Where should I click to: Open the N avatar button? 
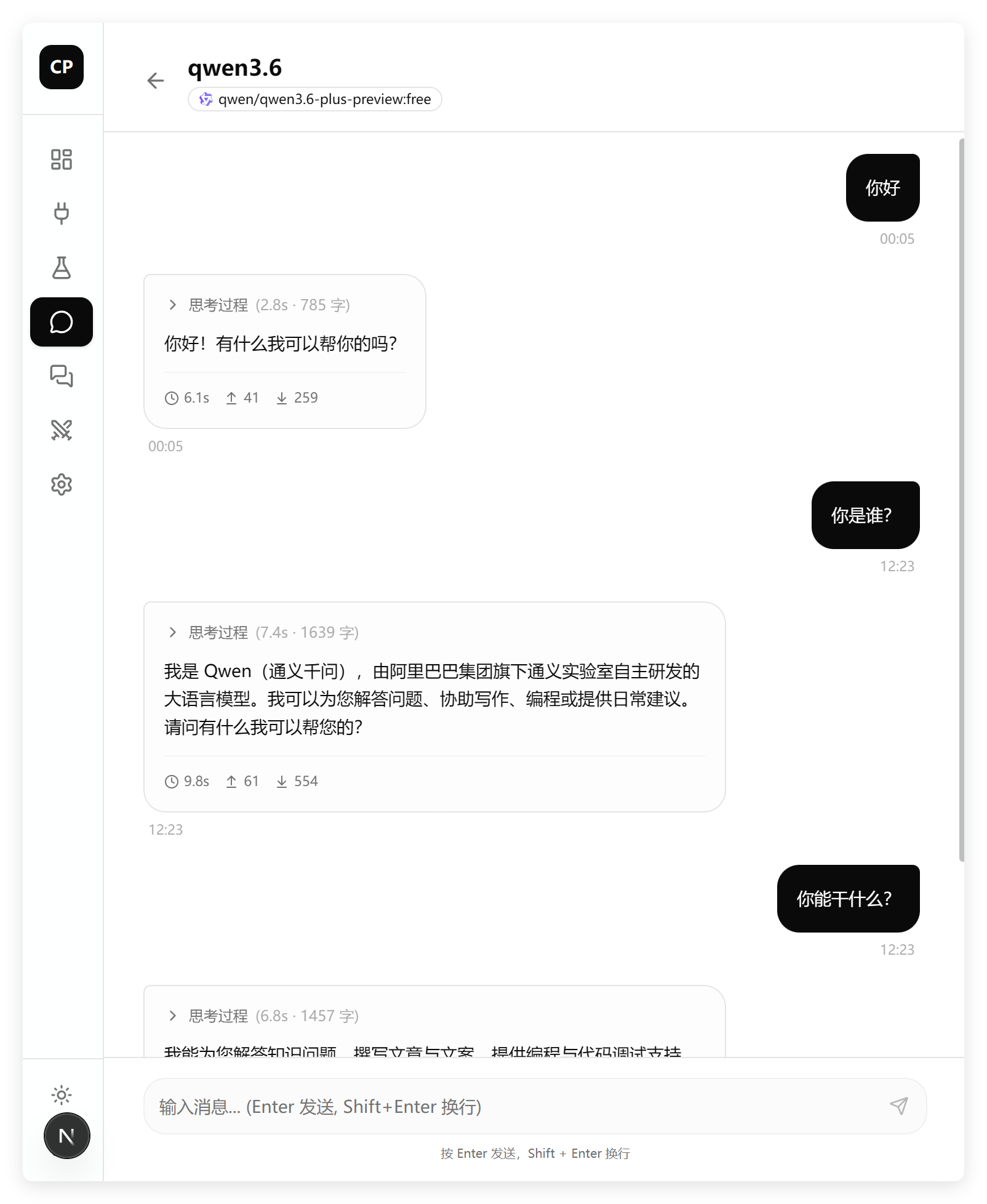click(67, 1136)
